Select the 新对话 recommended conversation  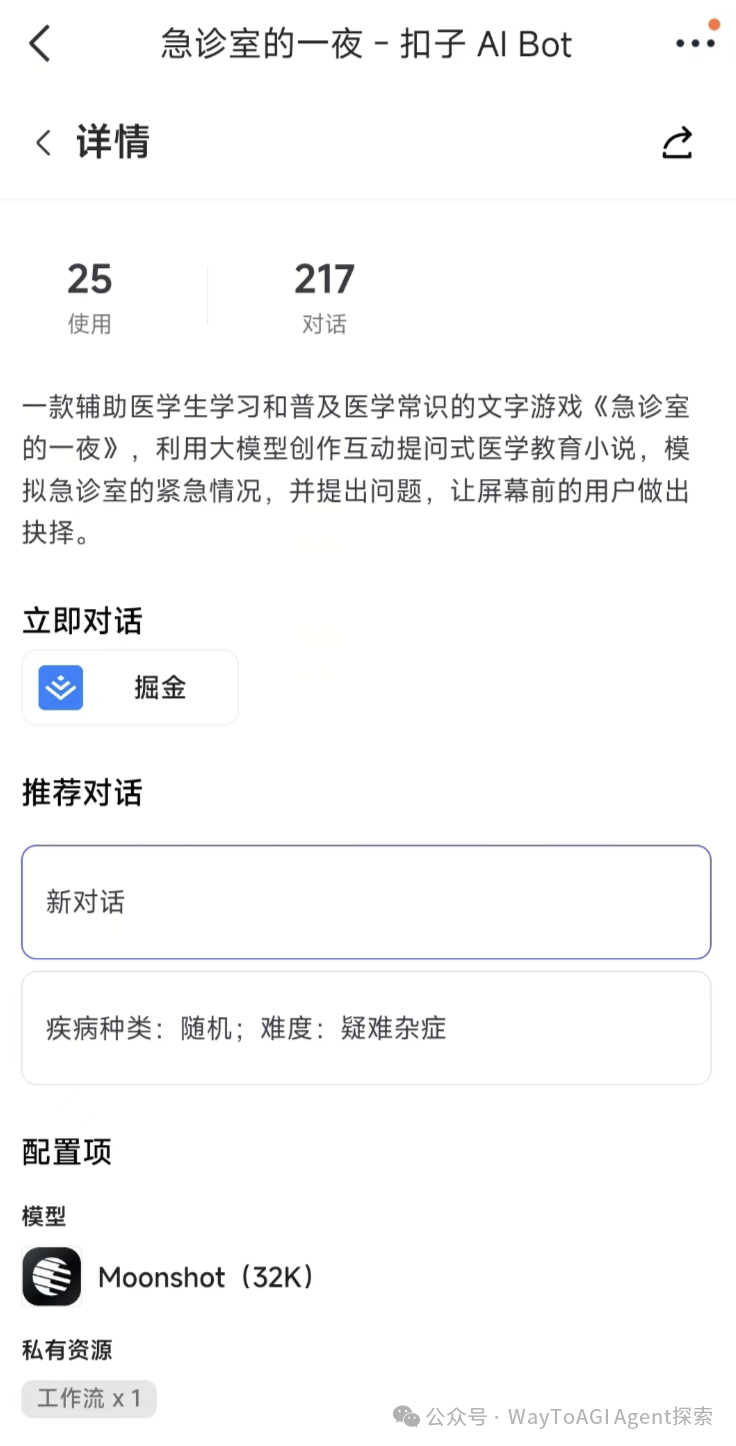click(366, 902)
